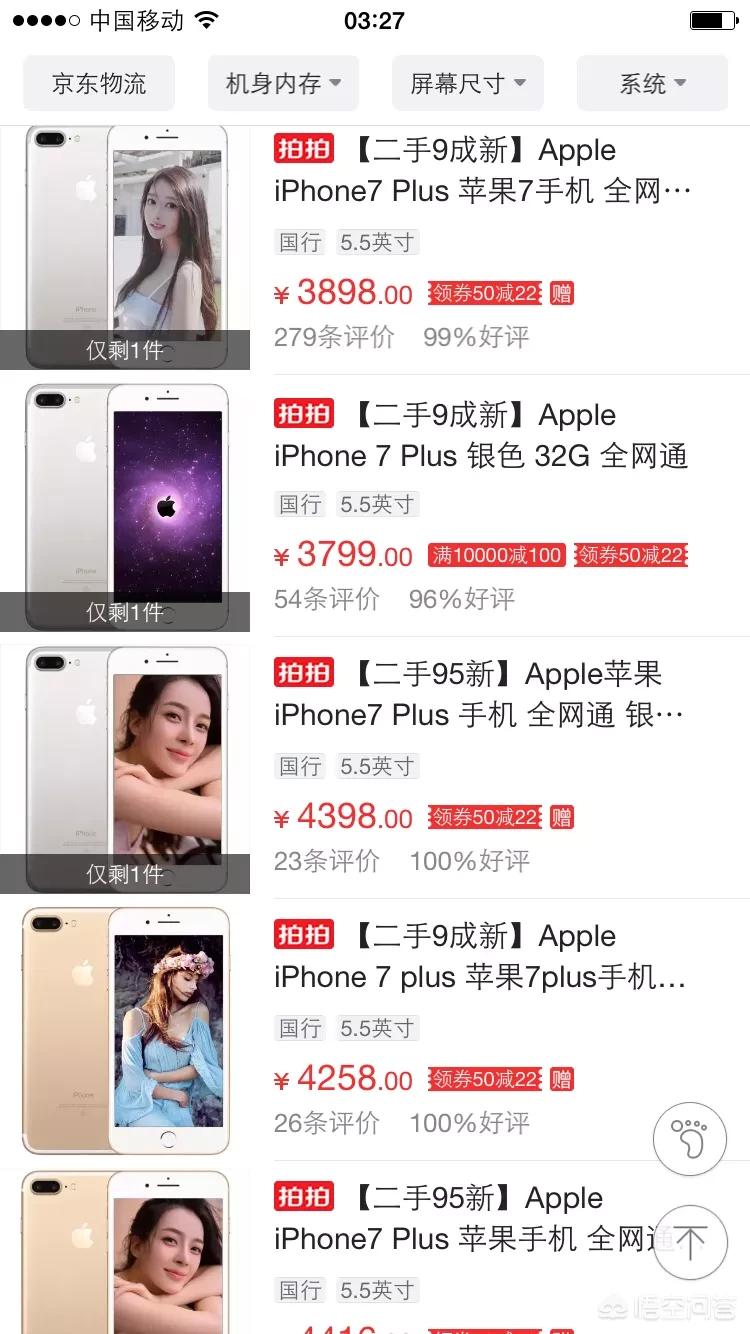750x1334 pixels.
Task: Open the iPhone7 Plus listing priced ¥3898
Action: point(482,170)
